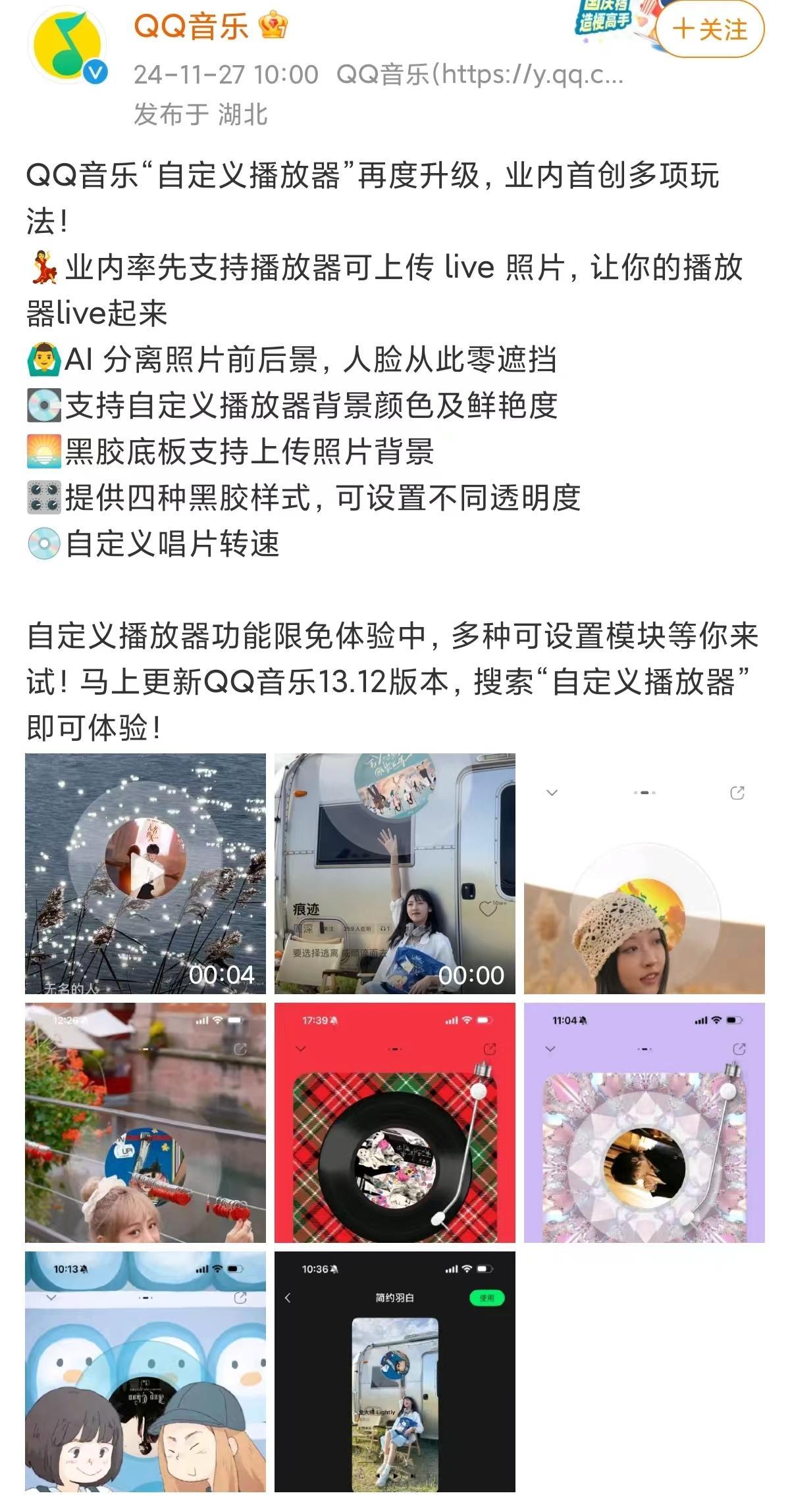View the photo of the girl in a crochet hat
Viewport: 790px width, 1512px height.
point(644,873)
